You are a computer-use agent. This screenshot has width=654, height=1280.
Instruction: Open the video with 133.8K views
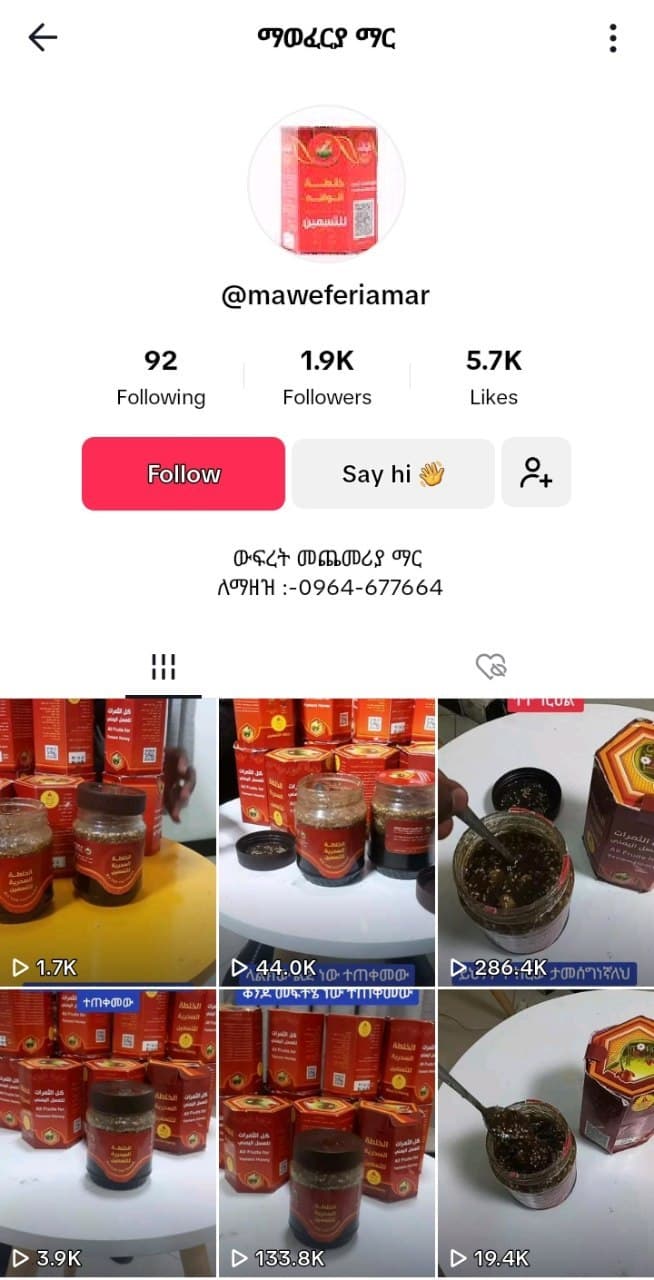pos(327,1133)
